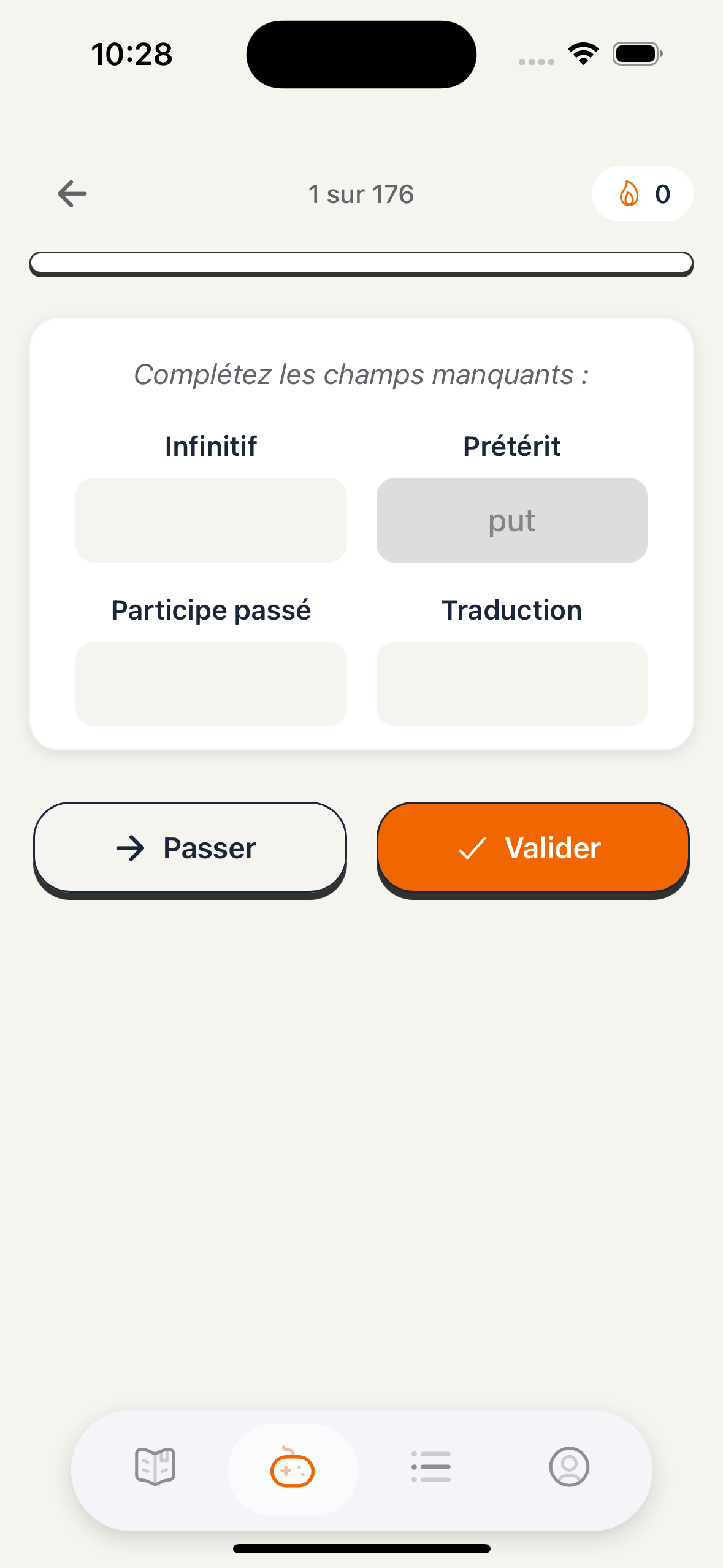Viewport: 723px width, 1568px height.
Task: Click the orange flame streak icon
Action: click(629, 194)
